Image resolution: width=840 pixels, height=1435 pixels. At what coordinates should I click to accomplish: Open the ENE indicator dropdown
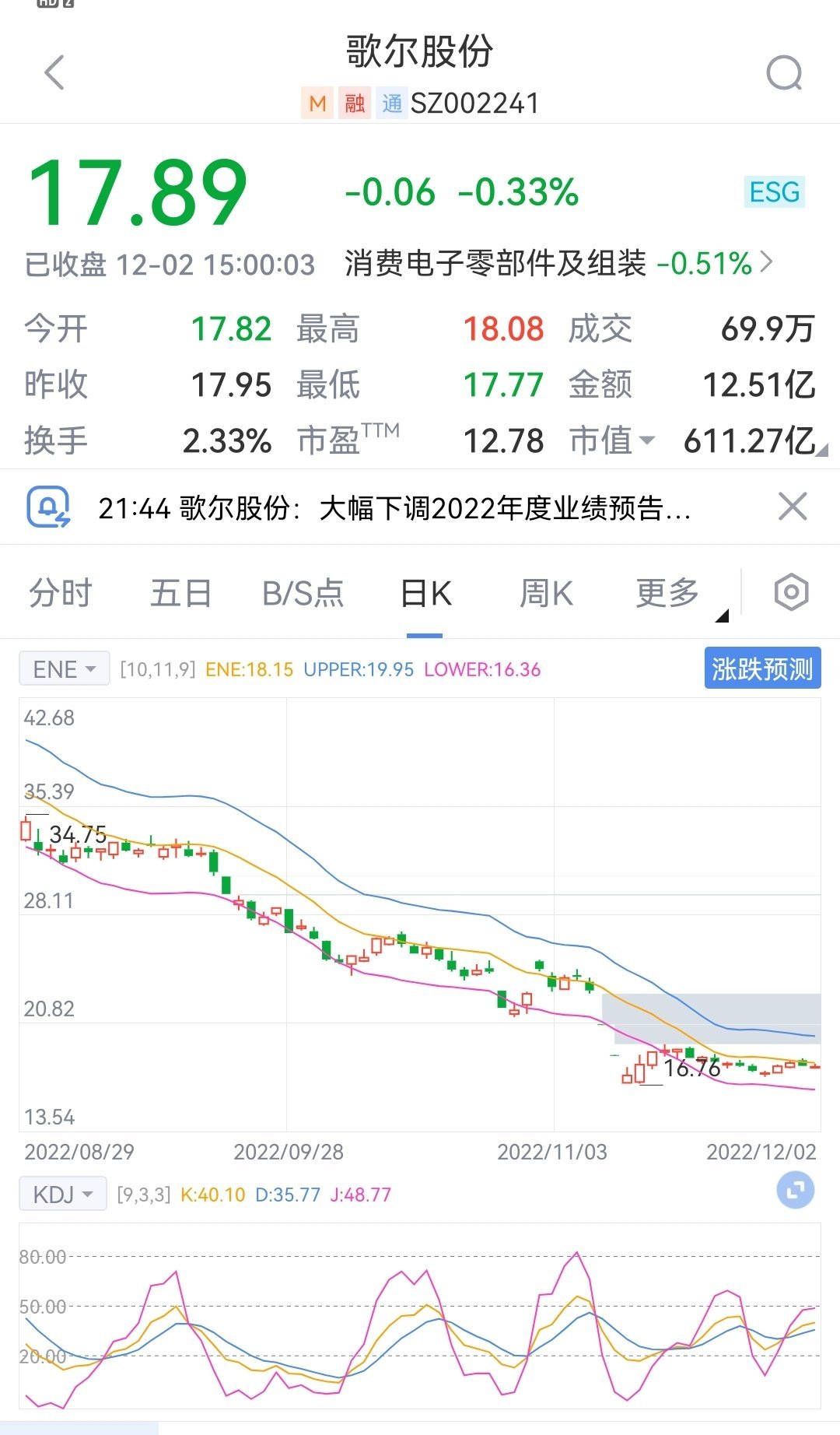[65, 669]
